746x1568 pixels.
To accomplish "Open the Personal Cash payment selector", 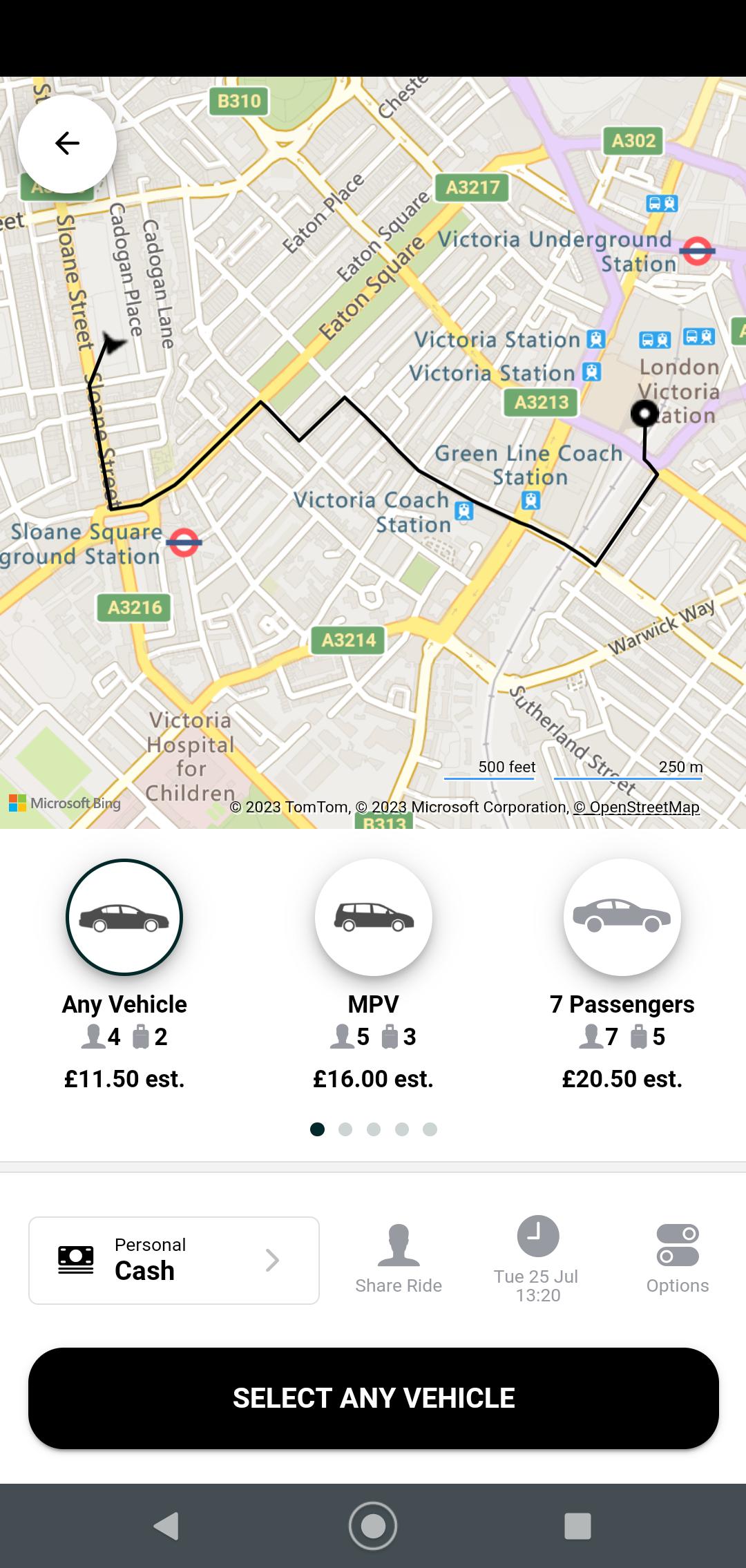I will click(174, 1261).
